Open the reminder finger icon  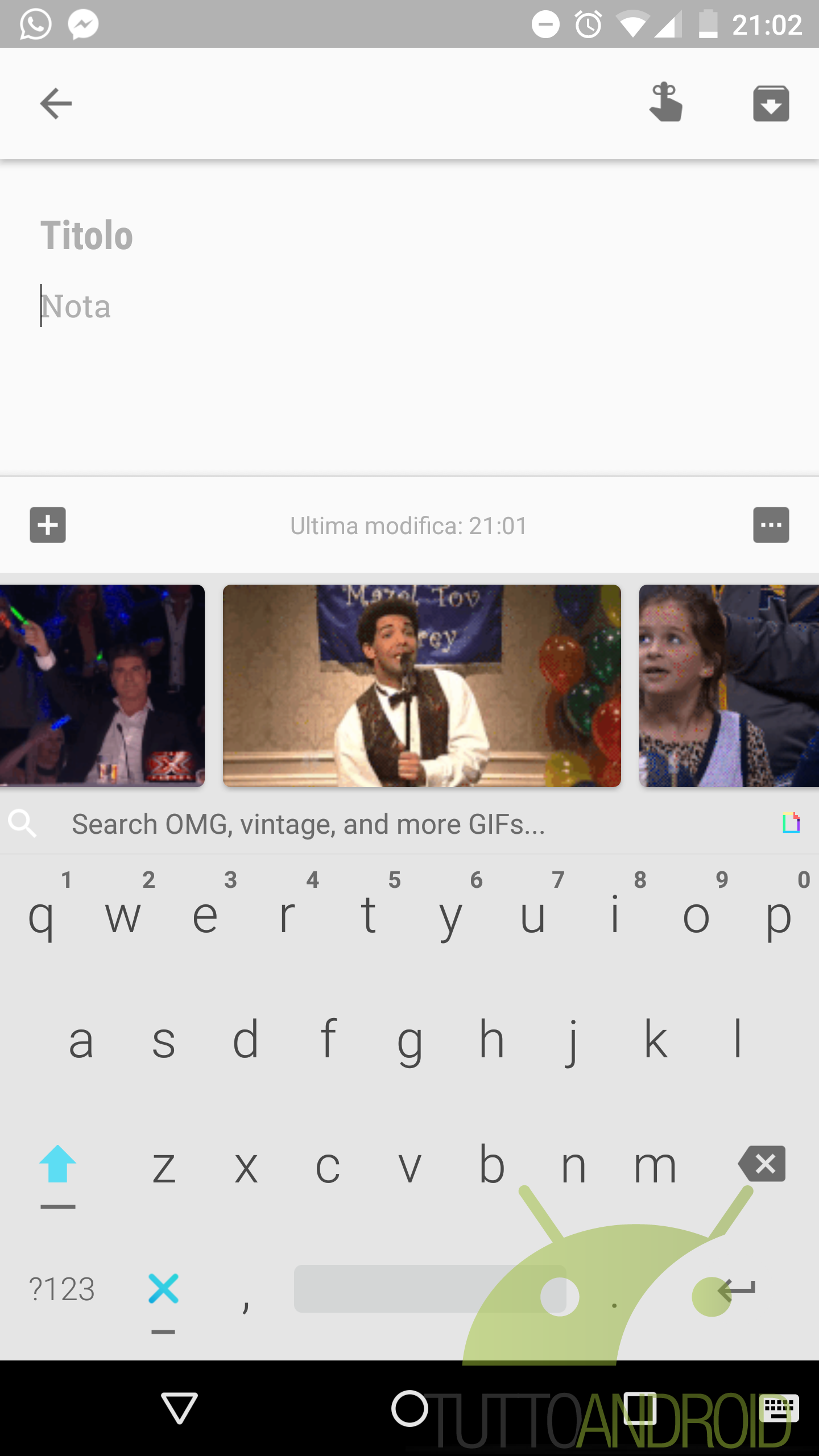click(x=665, y=104)
